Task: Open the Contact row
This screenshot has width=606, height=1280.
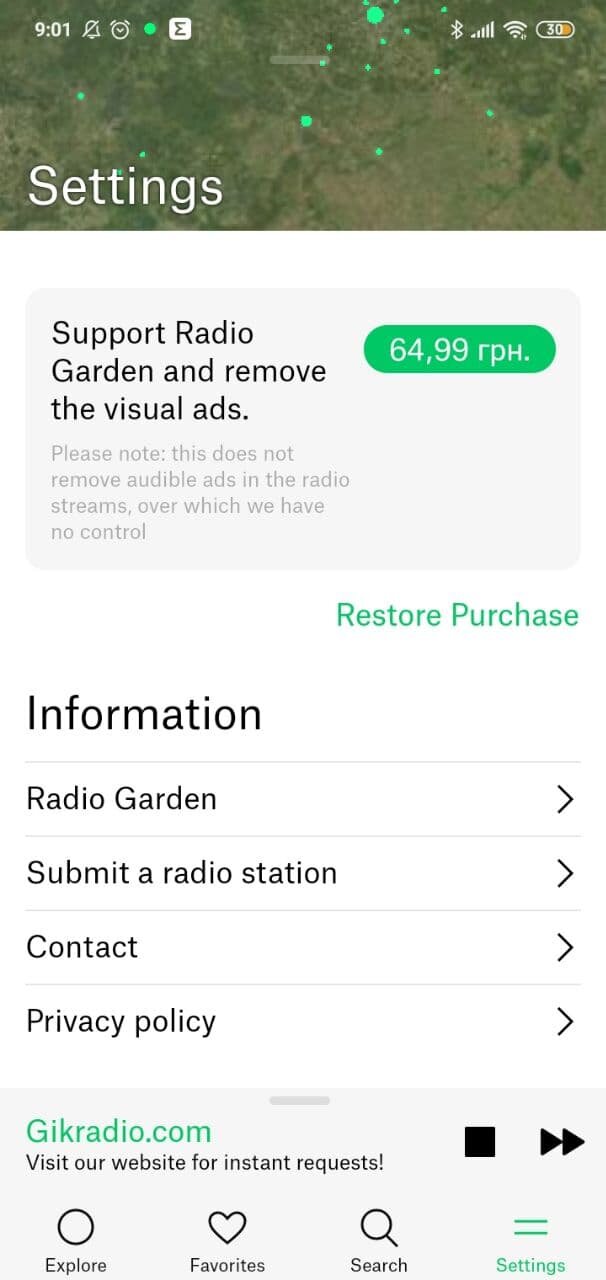Action: pos(302,947)
